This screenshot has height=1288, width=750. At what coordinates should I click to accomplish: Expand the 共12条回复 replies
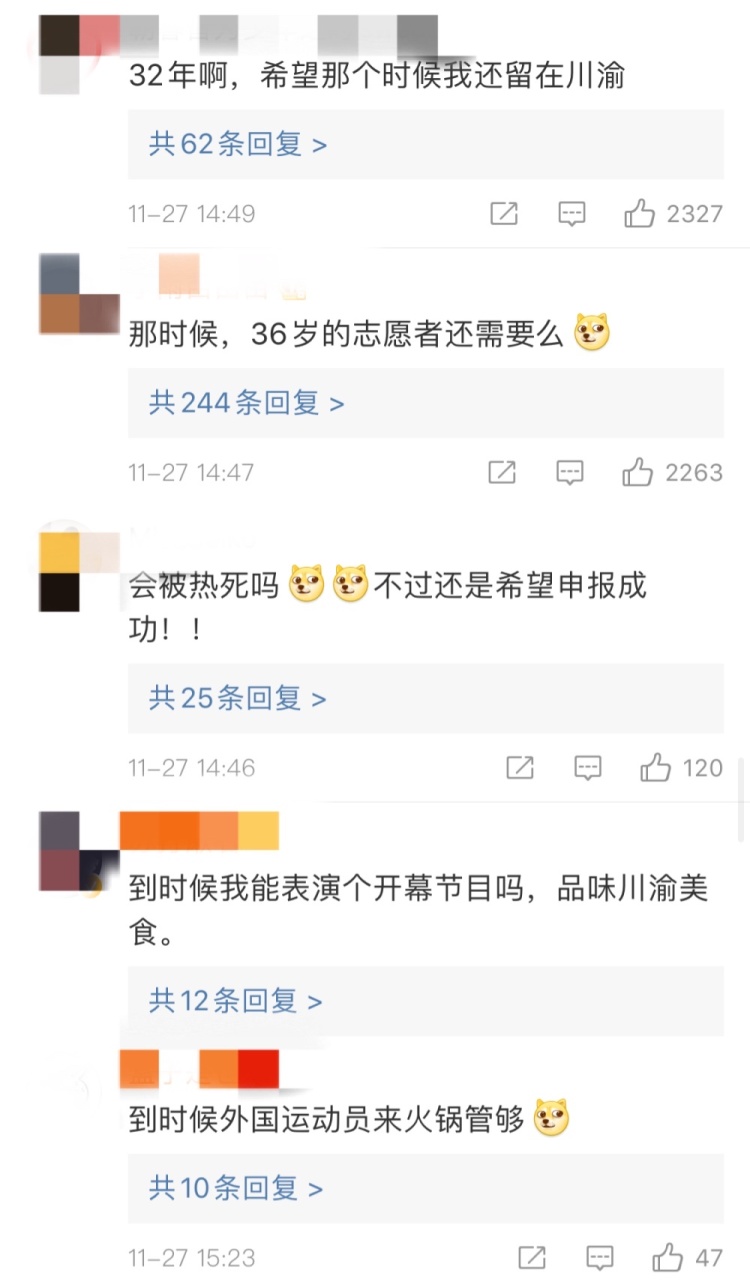tap(236, 1000)
